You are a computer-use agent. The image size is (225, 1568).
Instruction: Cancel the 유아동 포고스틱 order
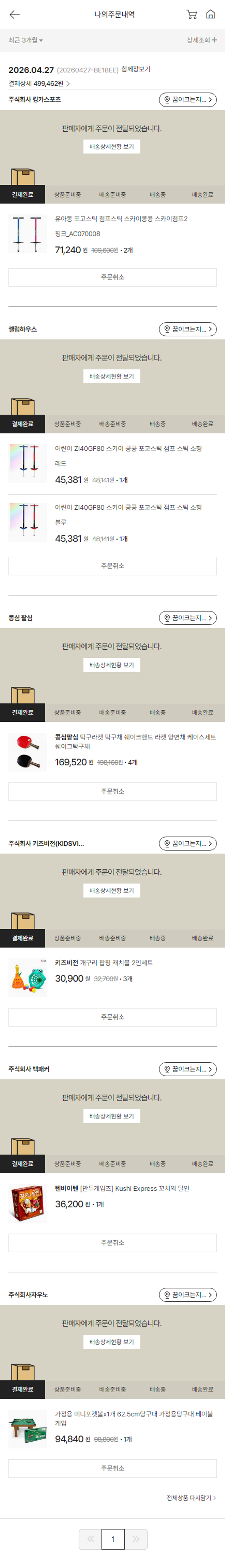point(112,277)
